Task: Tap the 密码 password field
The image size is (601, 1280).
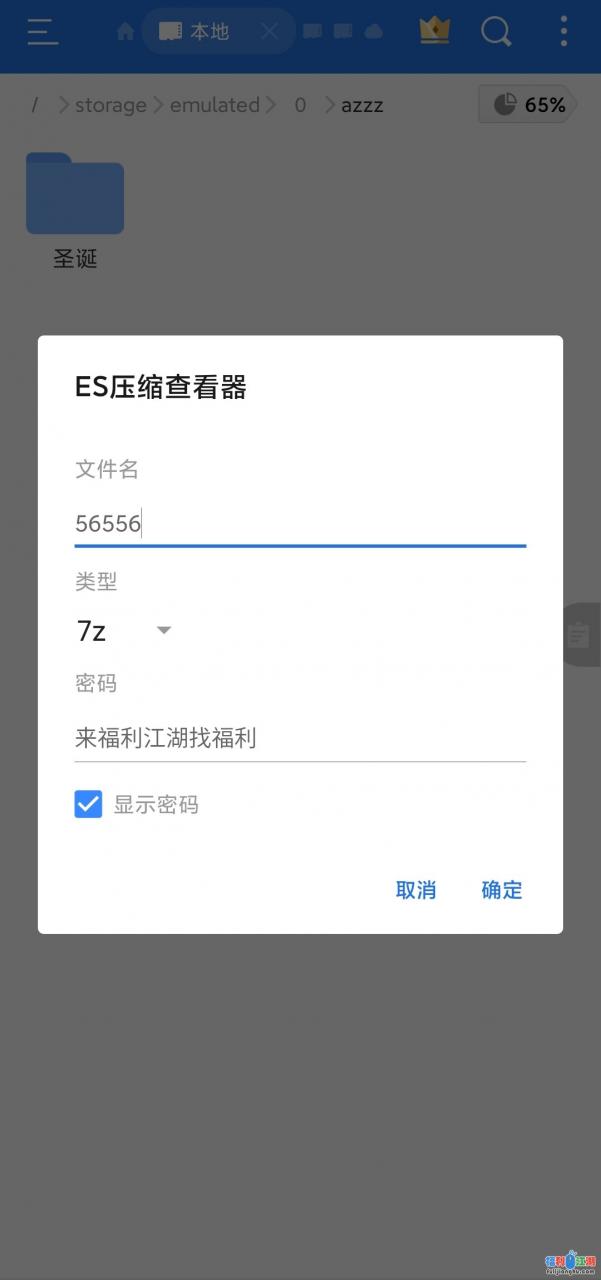Action: [x=300, y=739]
